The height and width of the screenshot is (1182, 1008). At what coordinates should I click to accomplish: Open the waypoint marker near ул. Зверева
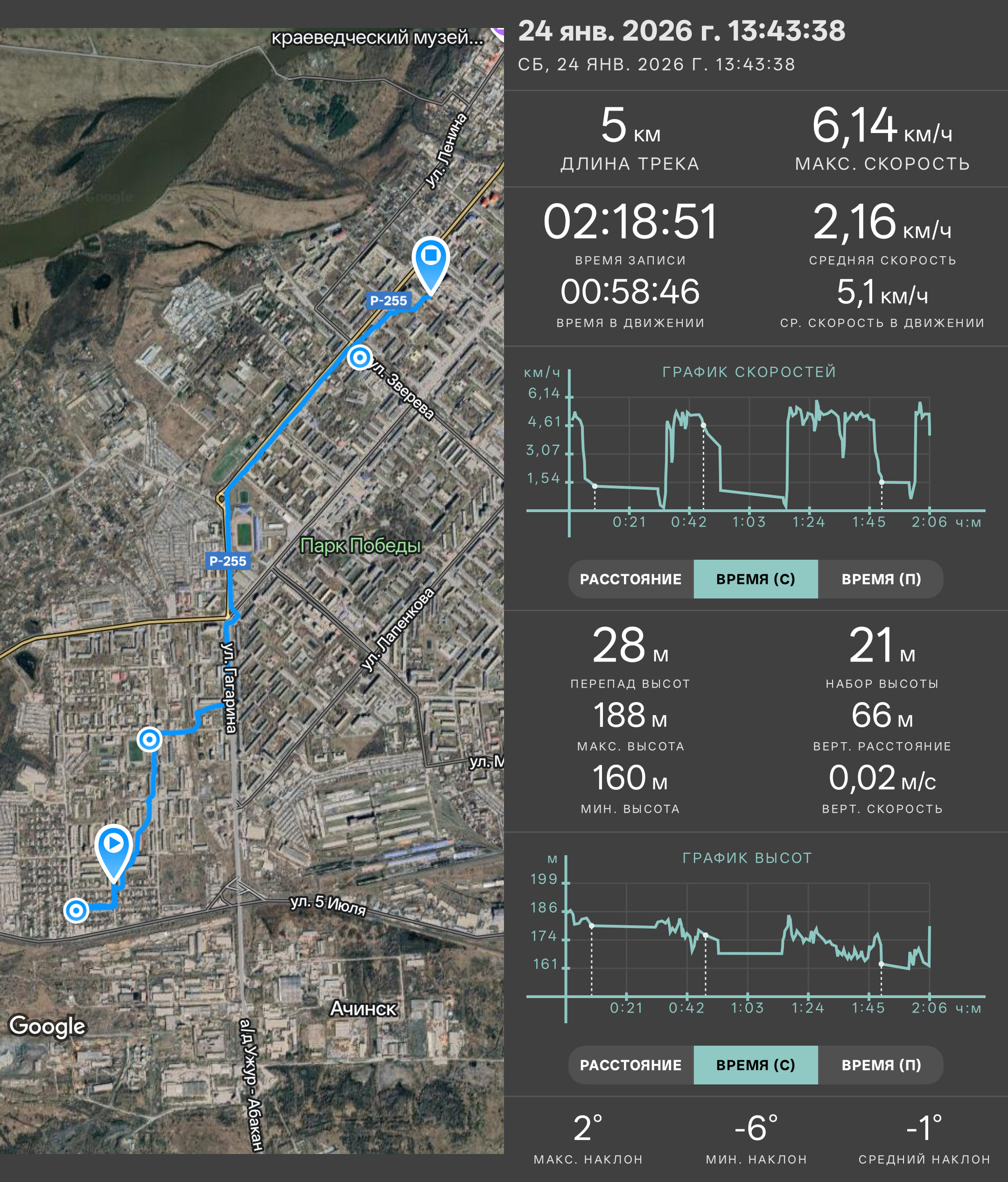pos(360,358)
